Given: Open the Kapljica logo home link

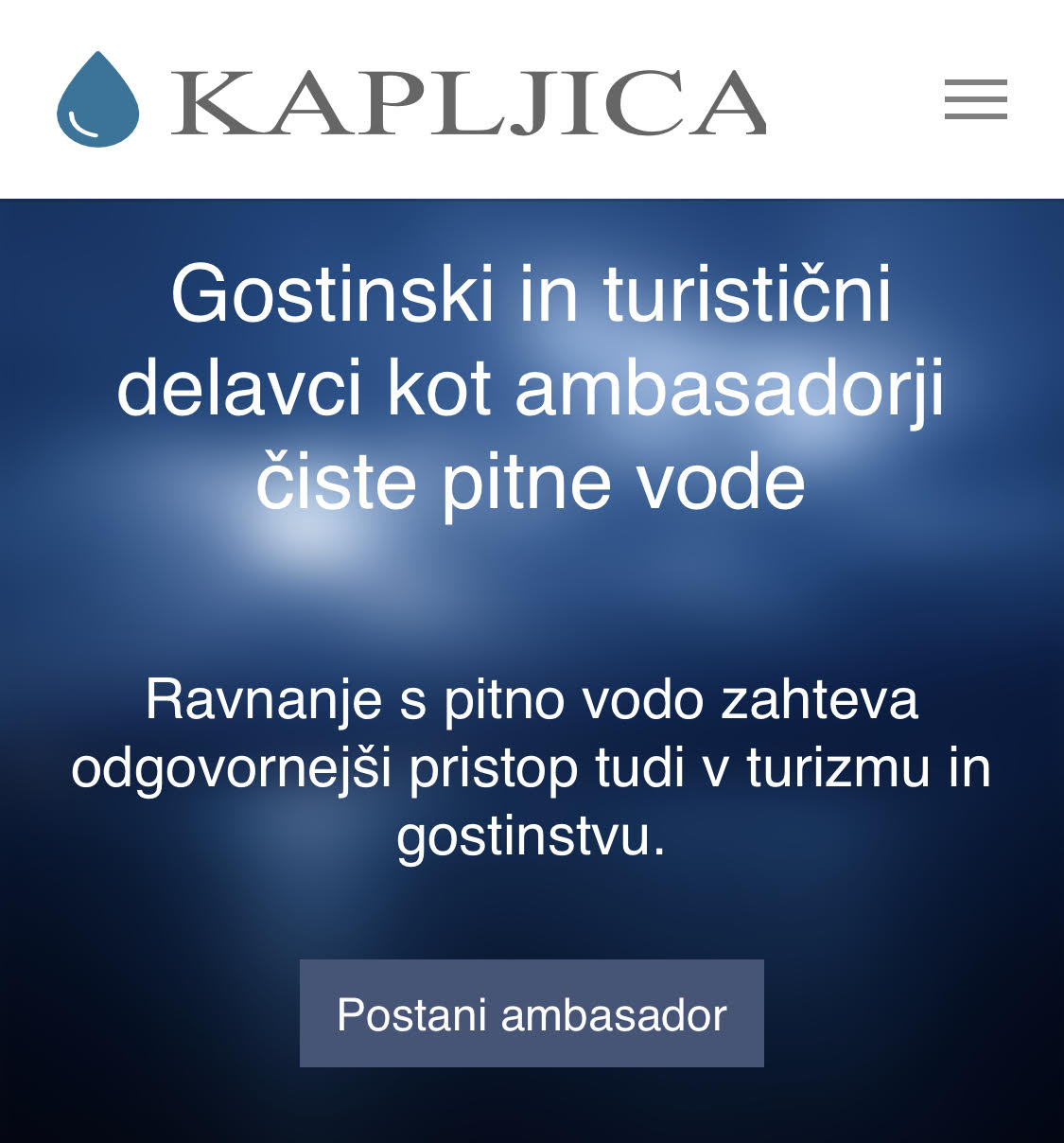Looking at the screenshot, I should pyautogui.click(x=411, y=101).
